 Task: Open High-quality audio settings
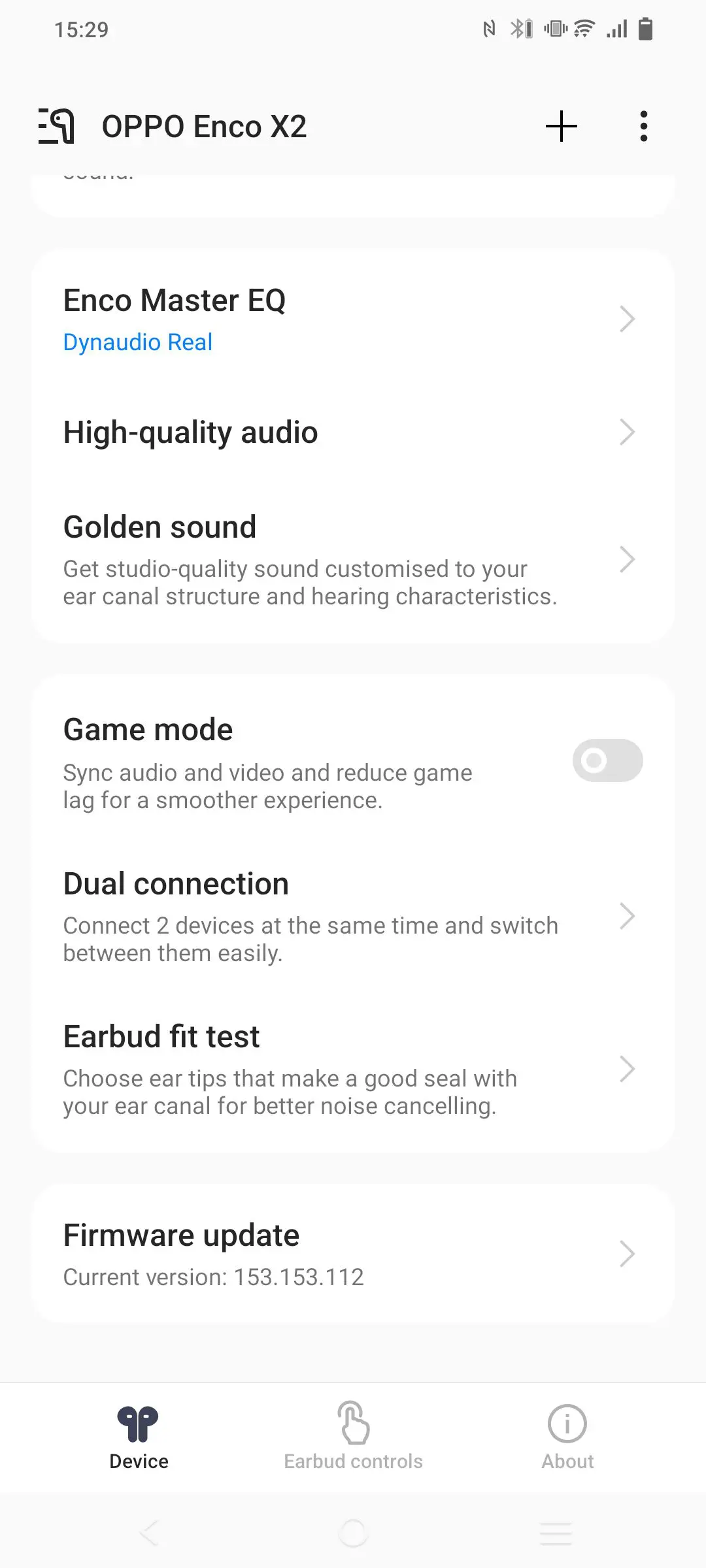353,433
